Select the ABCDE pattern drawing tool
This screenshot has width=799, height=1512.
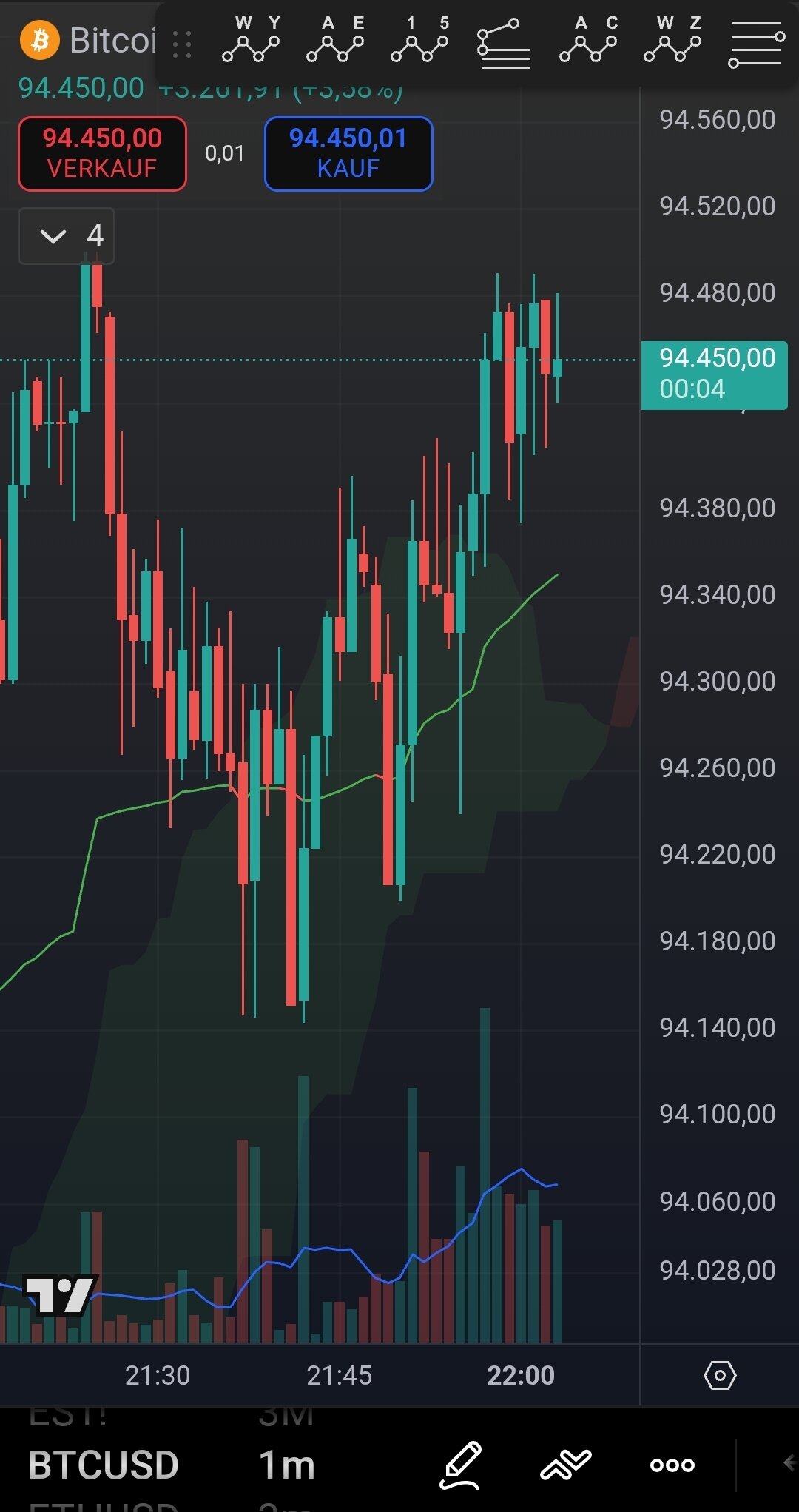tap(335, 41)
